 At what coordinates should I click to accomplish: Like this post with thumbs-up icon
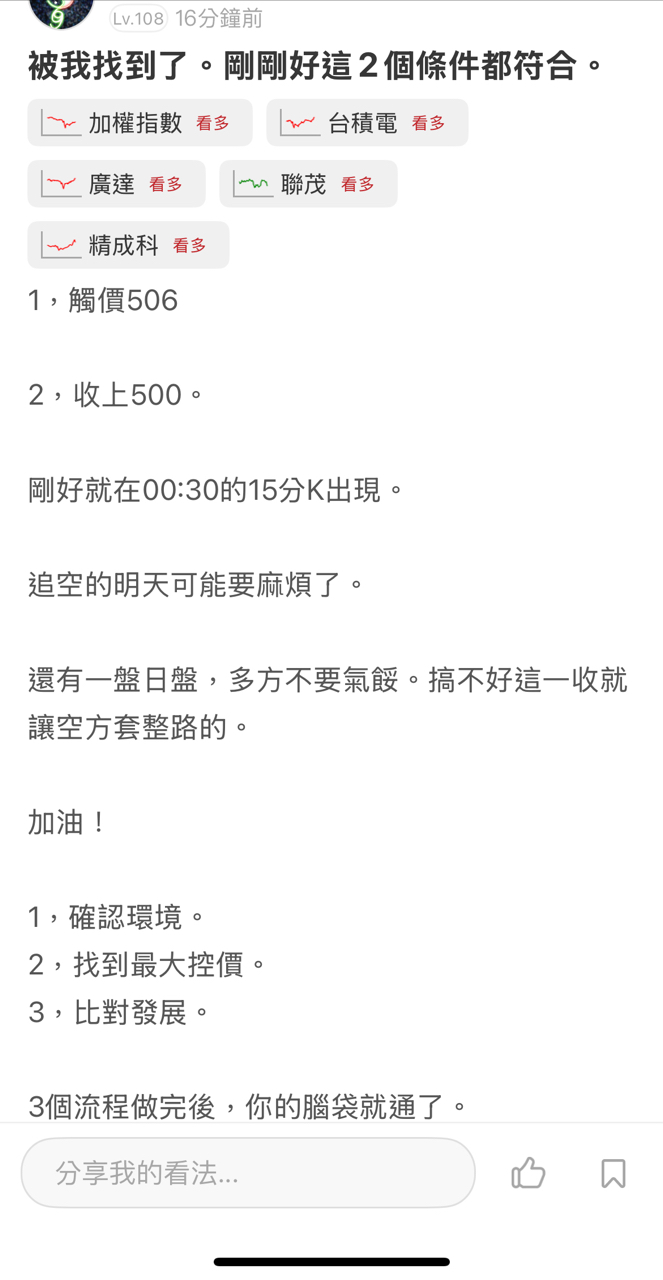tap(528, 1173)
